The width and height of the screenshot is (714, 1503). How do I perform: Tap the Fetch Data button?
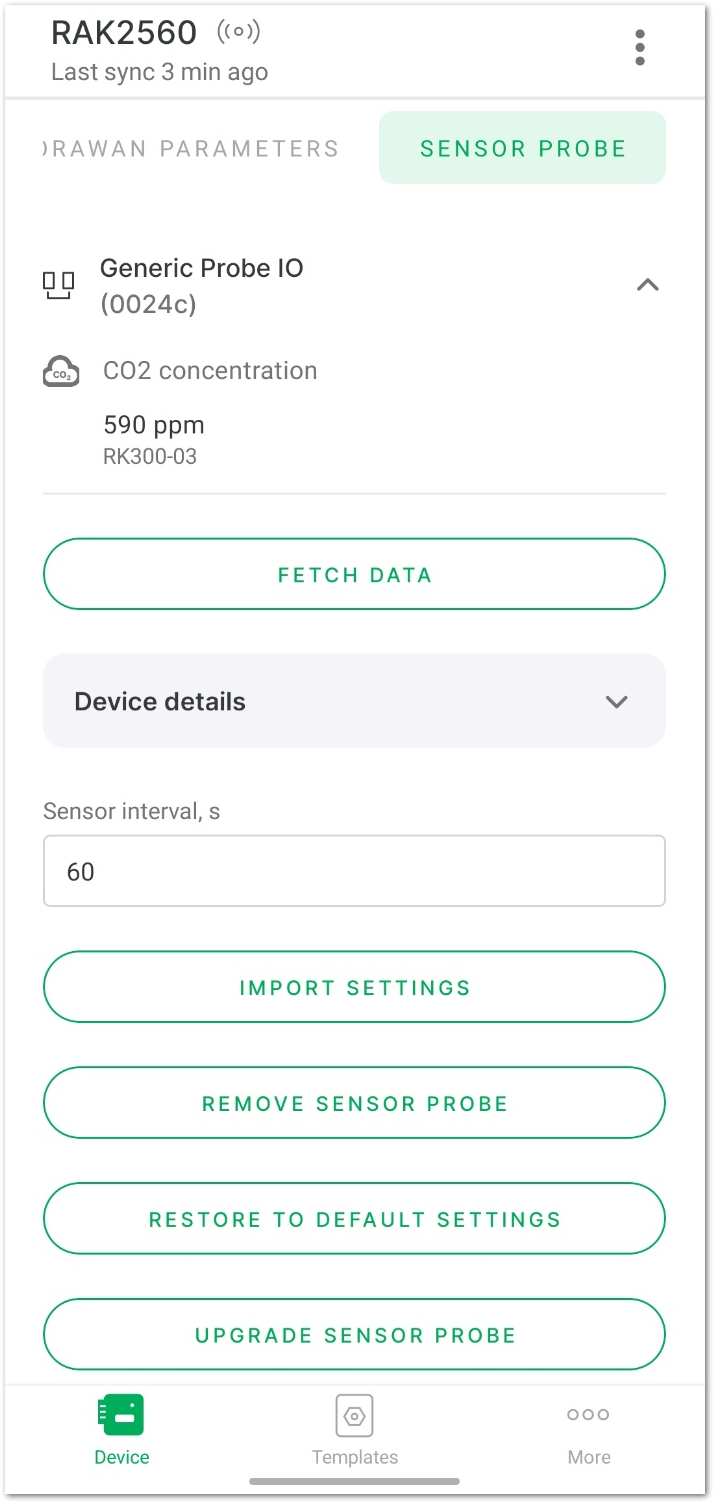click(354, 574)
